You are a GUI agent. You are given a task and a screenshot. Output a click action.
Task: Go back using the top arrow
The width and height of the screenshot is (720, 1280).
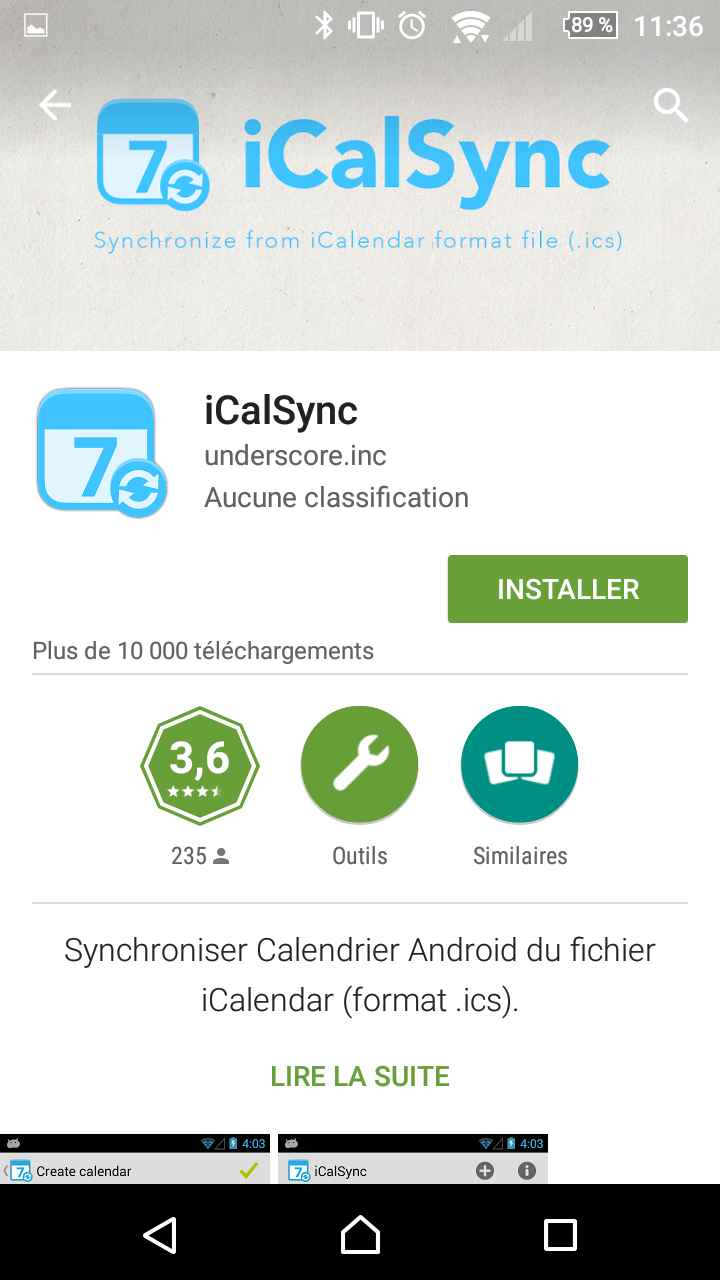(55, 105)
